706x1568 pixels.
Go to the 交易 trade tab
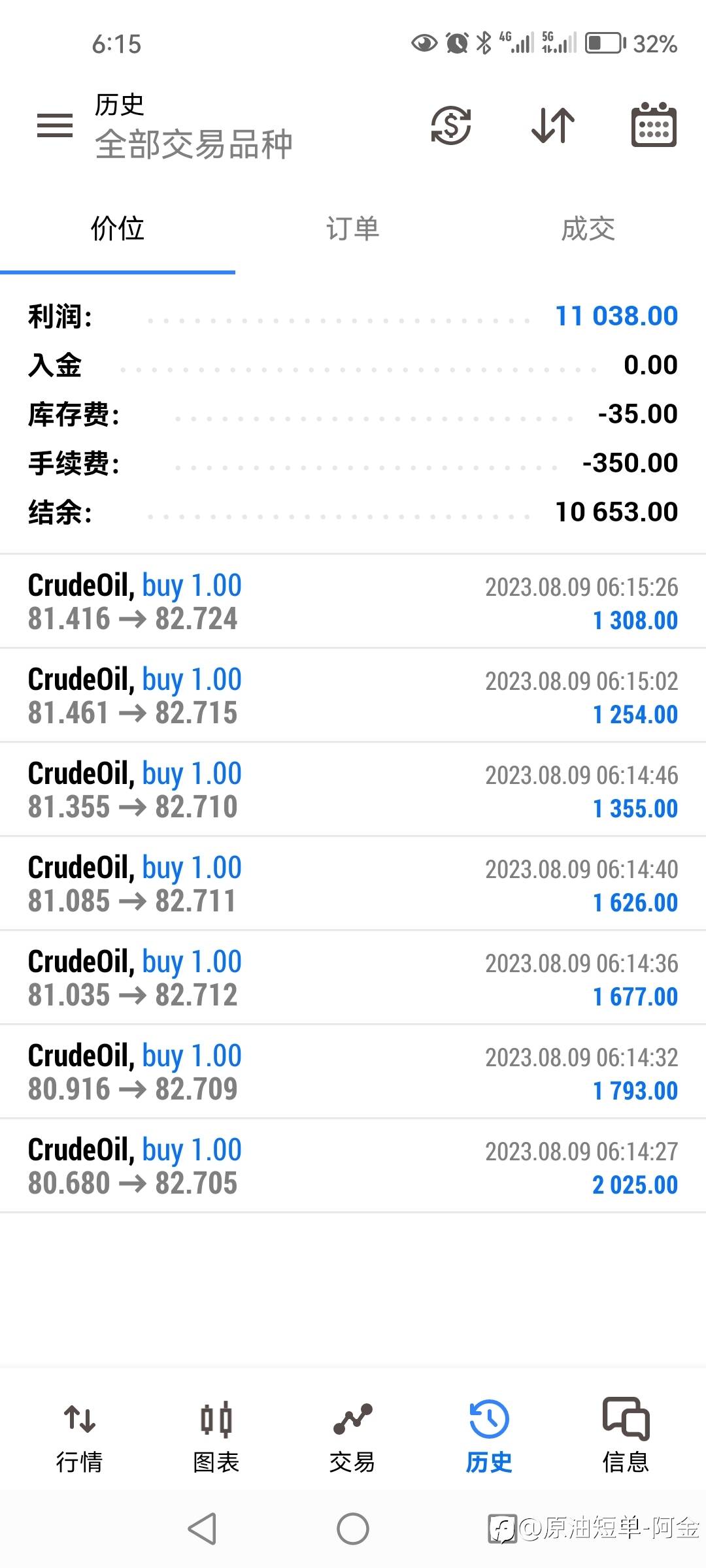click(352, 1437)
